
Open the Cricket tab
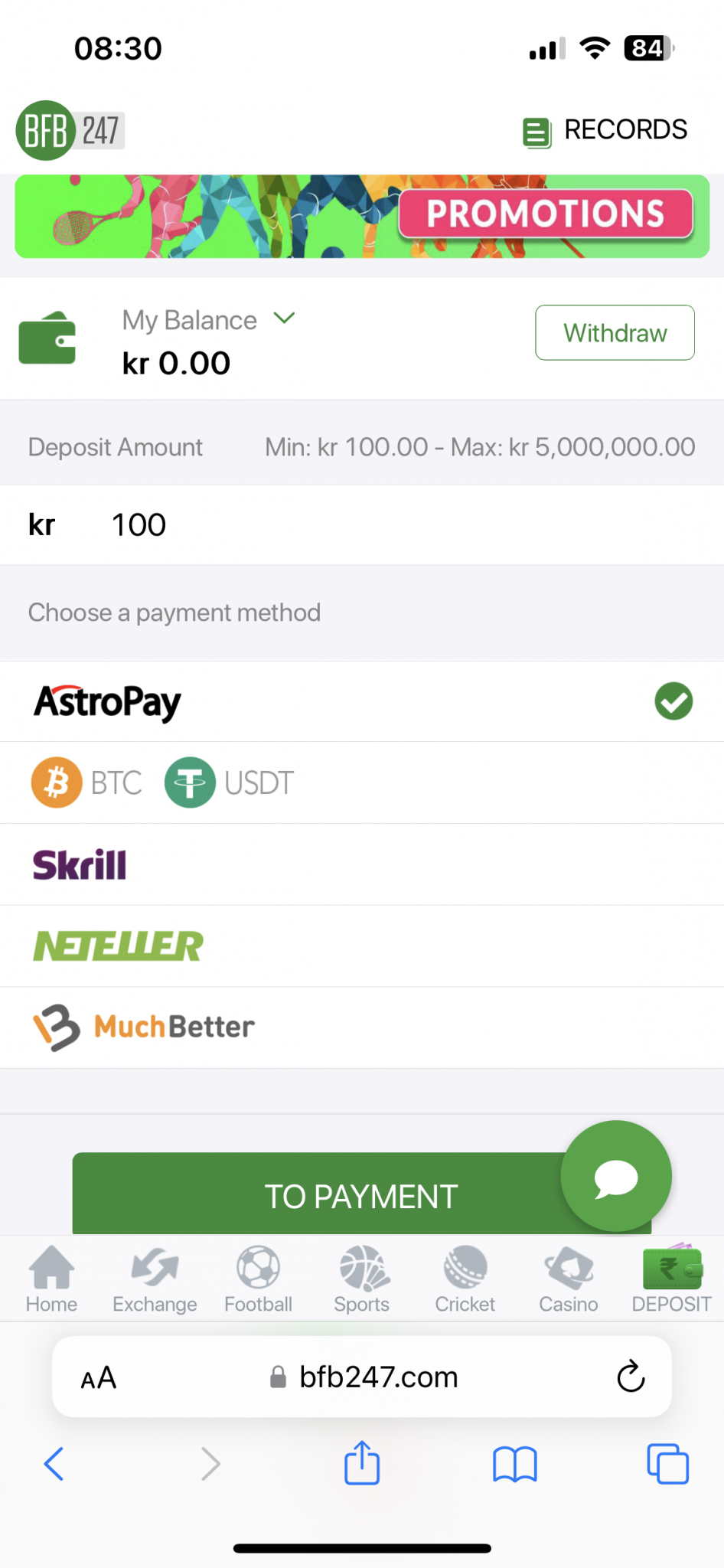click(x=465, y=1278)
